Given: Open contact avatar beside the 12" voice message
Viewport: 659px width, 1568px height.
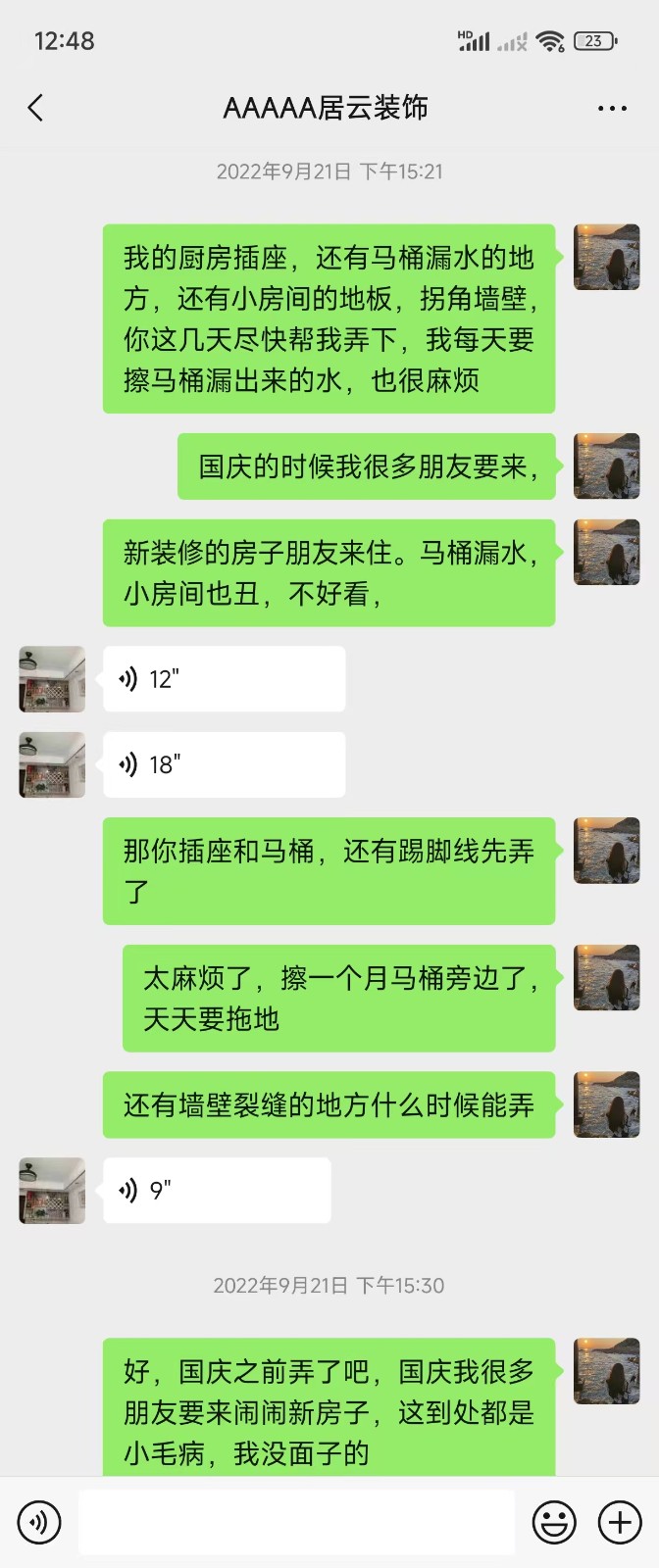Looking at the screenshot, I should [52, 679].
